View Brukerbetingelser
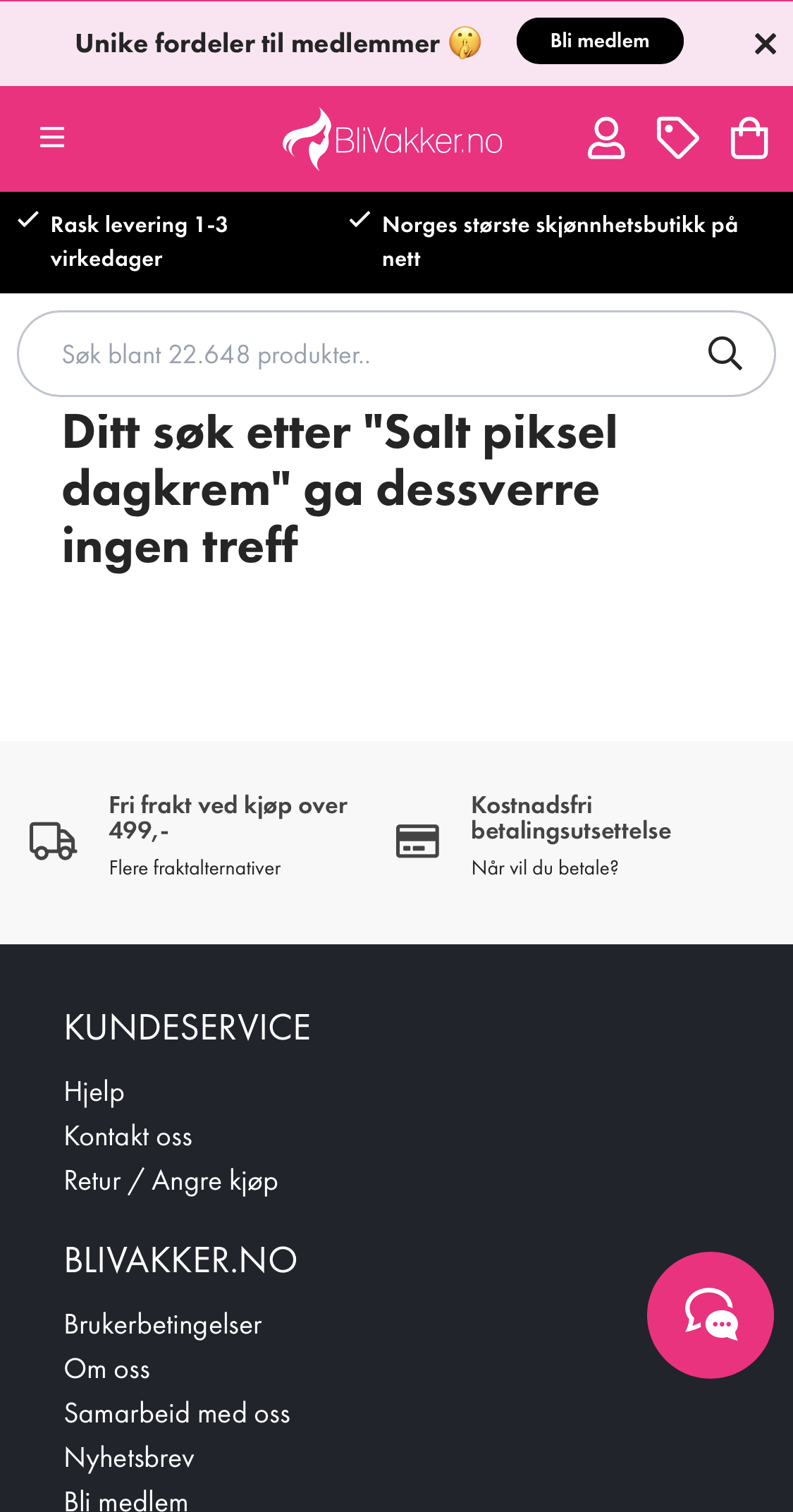Viewport: 793px width, 1512px height. tap(162, 1324)
